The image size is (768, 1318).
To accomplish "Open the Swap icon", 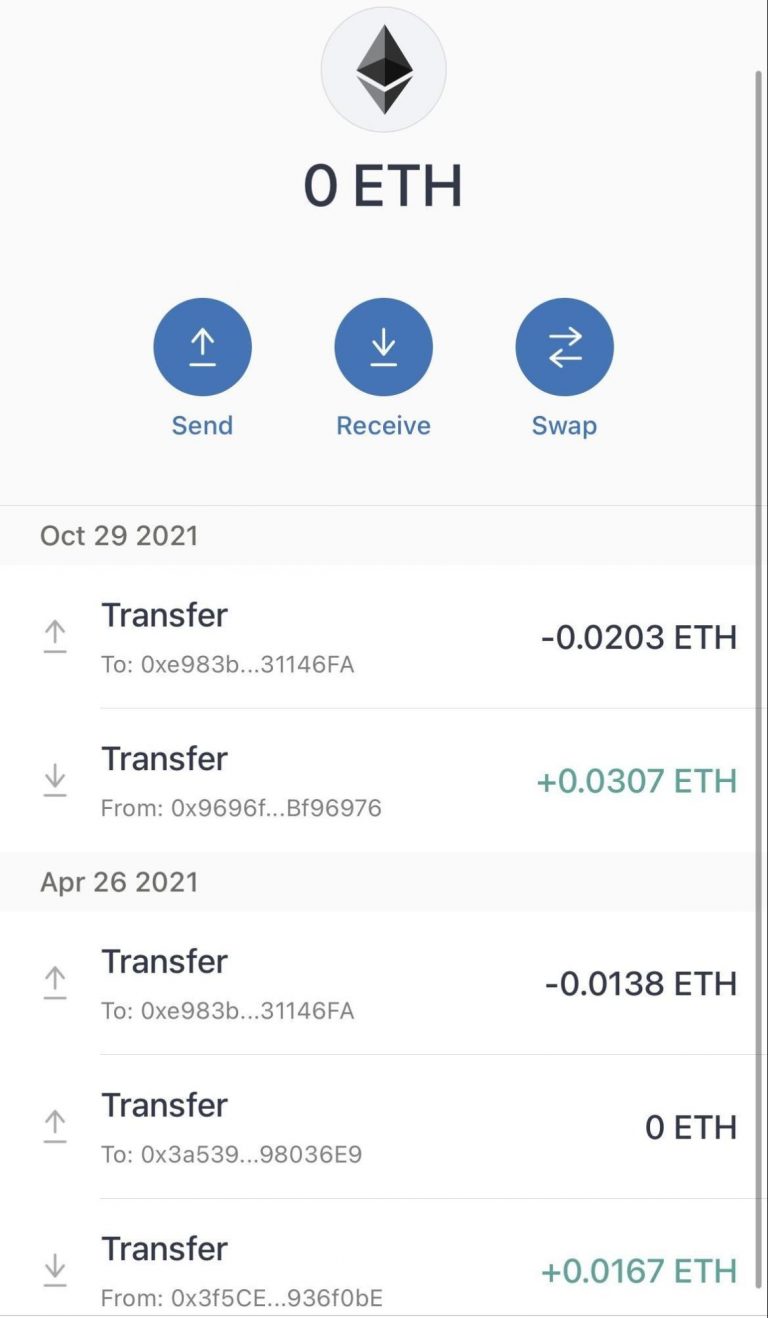I will [x=564, y=346].
